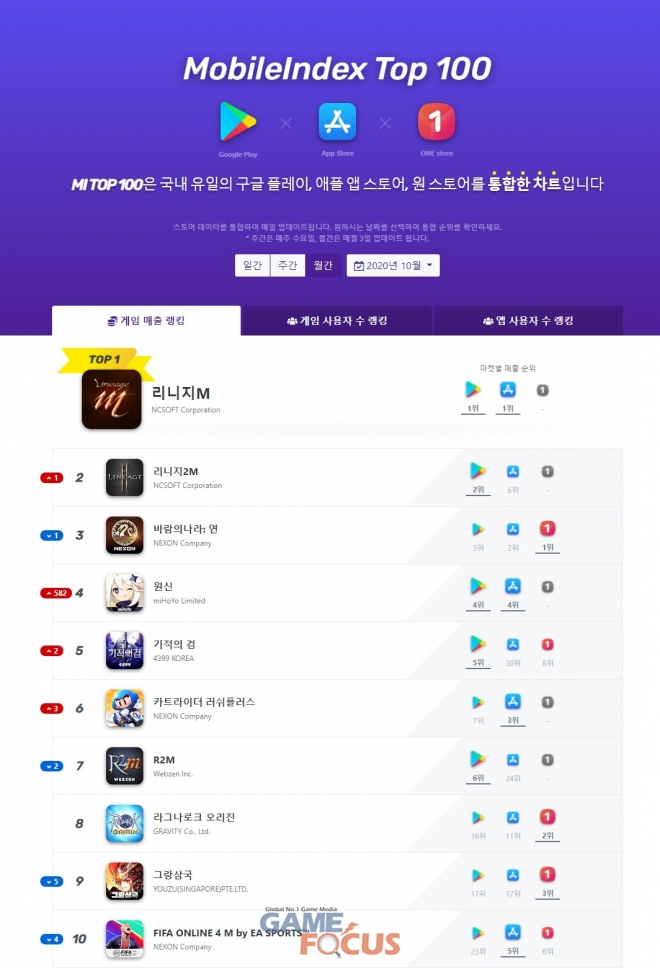Open the 게임 매출 랭킹 tab
The height and width of the screenshot is (968, 660).
point(146,321)
